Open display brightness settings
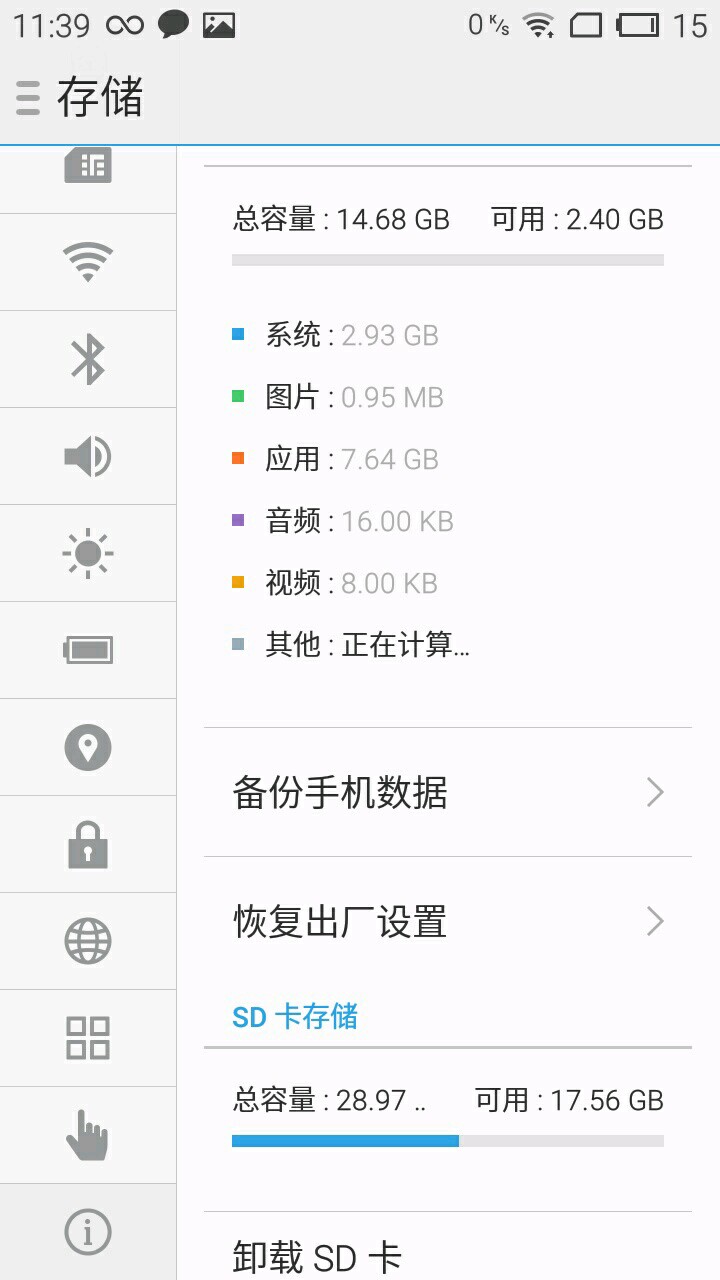The height and width of the screenshot is (1280, 720). coord(88,553)
